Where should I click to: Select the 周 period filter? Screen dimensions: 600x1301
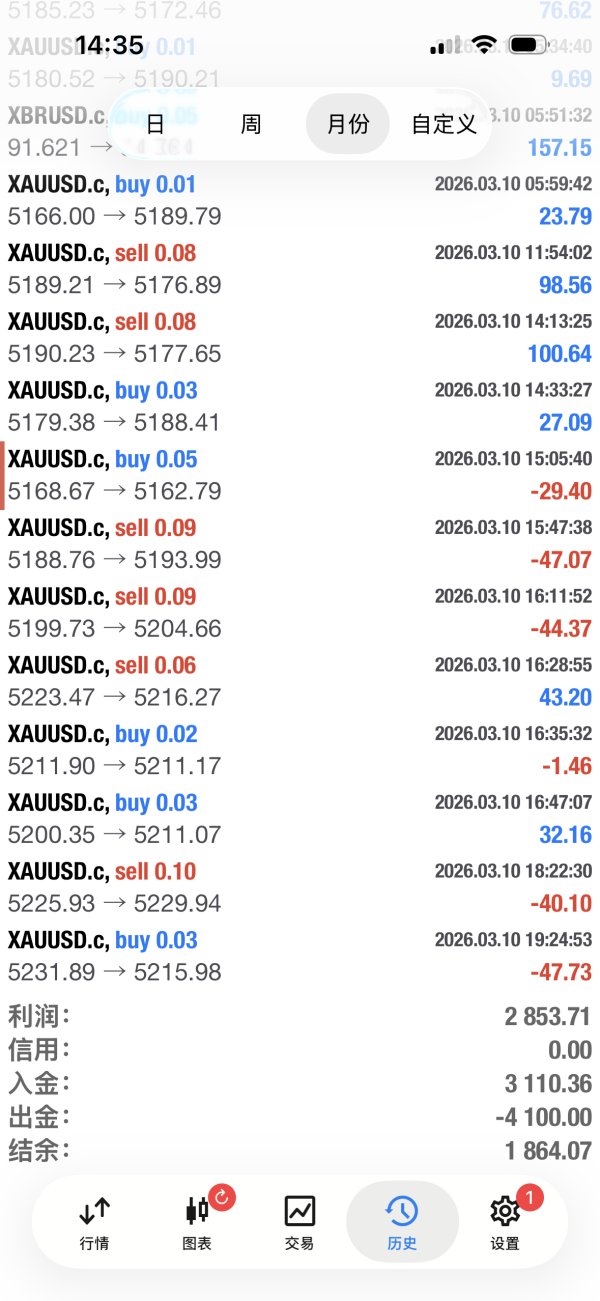[x=251, y=124]
